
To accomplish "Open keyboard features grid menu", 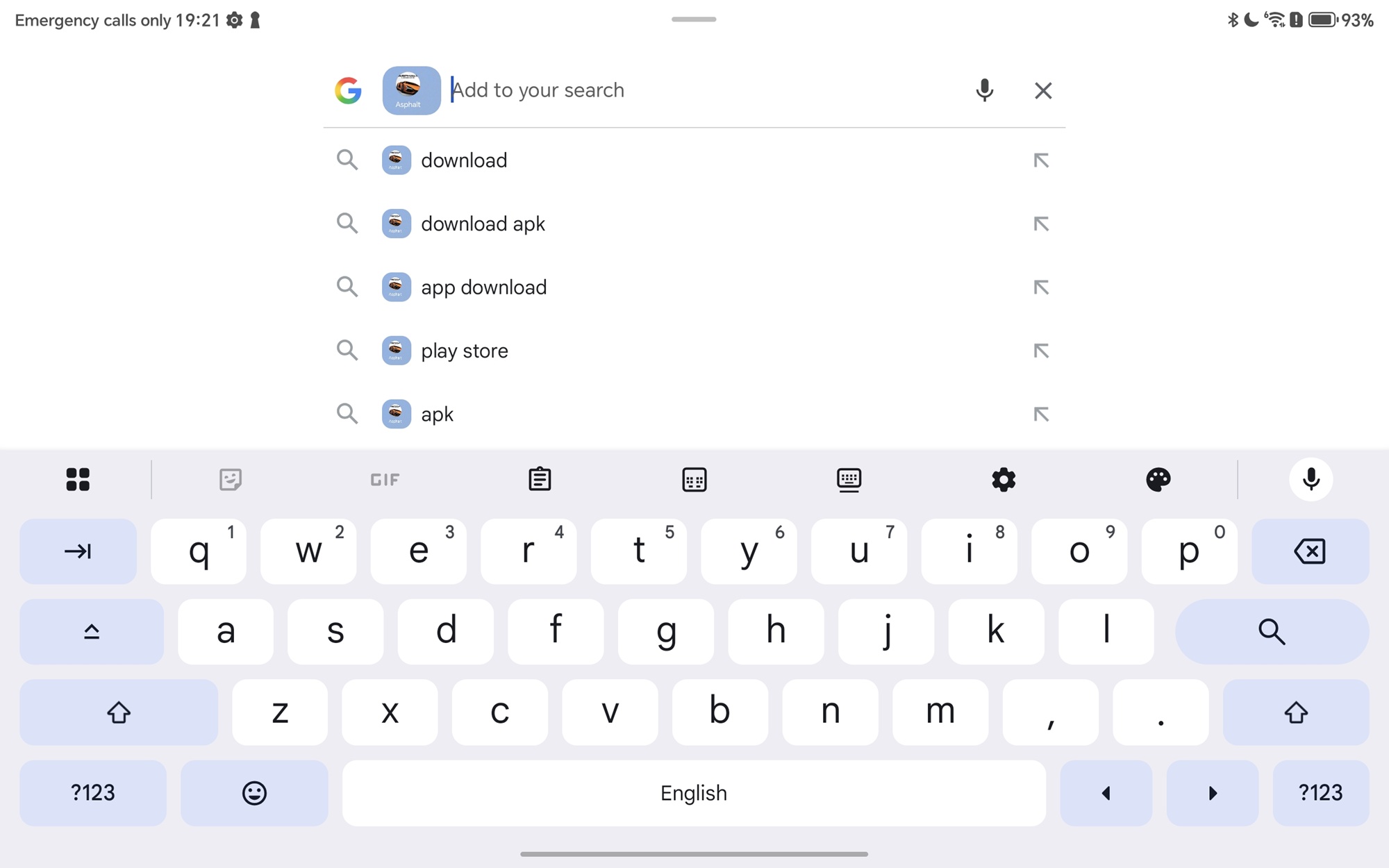I will point(78,479).
